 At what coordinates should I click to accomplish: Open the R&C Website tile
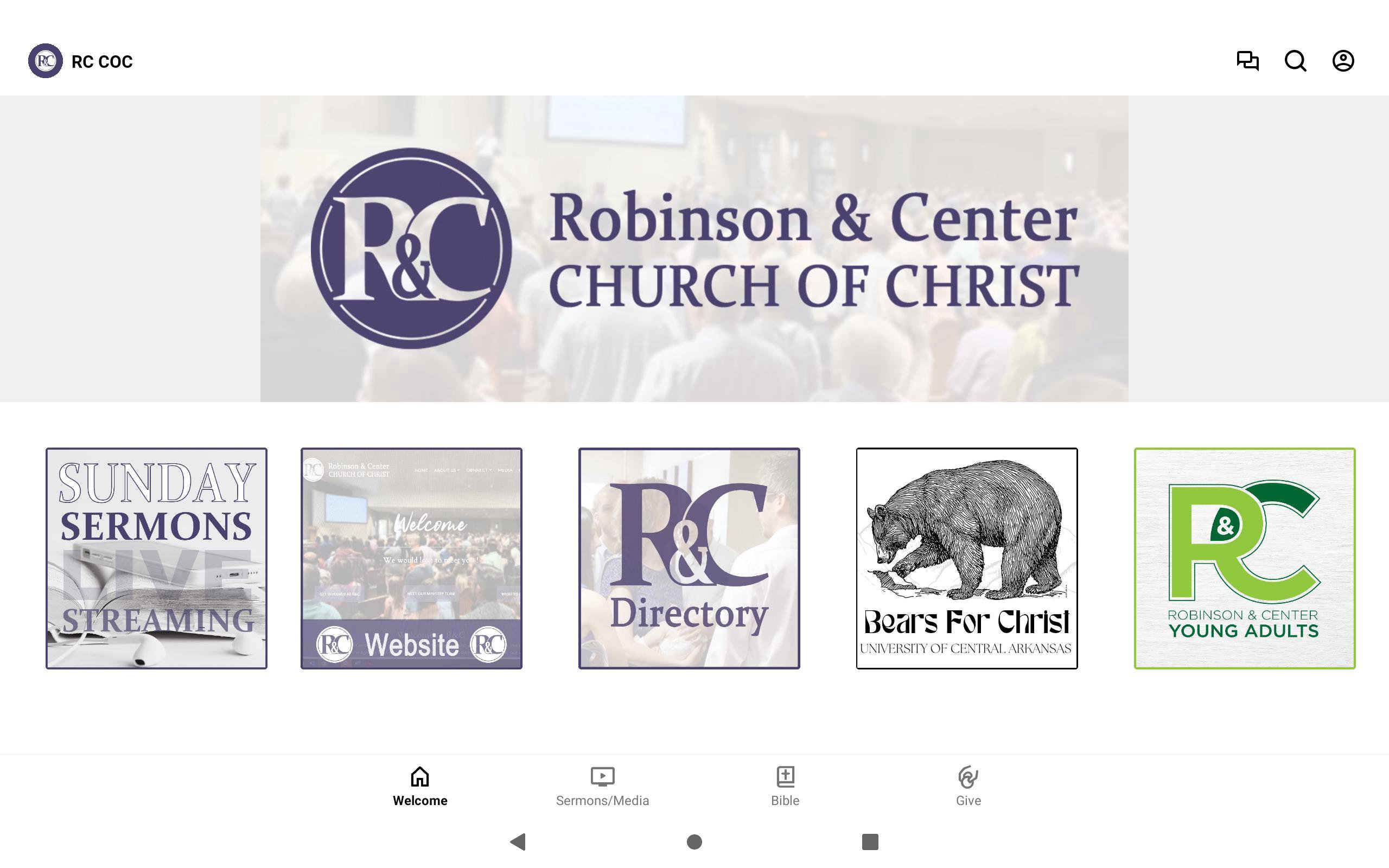click(411, 558)
